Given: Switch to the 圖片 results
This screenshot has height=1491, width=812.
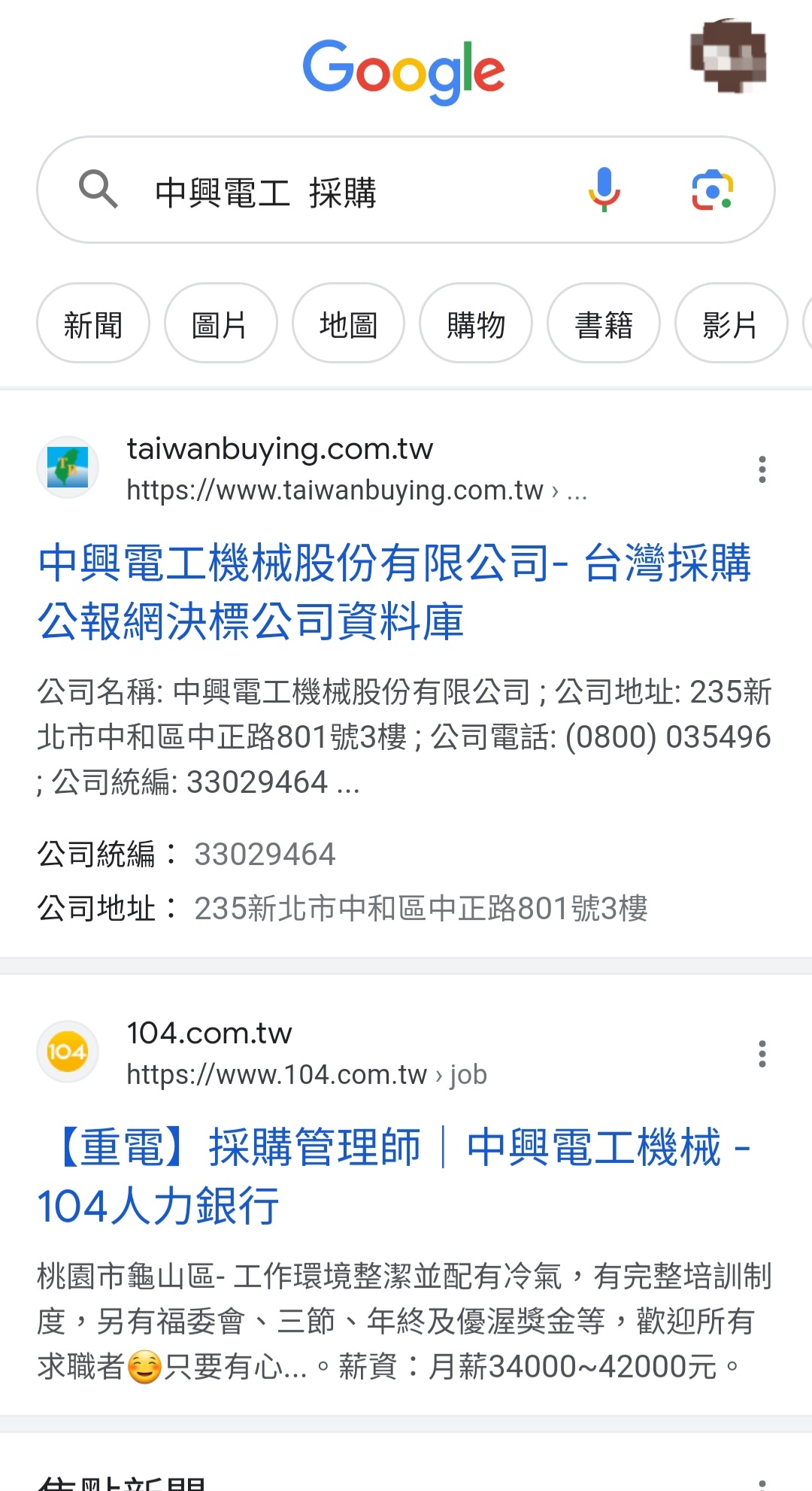Looking at the screenshot, I should tap(220, 325).
